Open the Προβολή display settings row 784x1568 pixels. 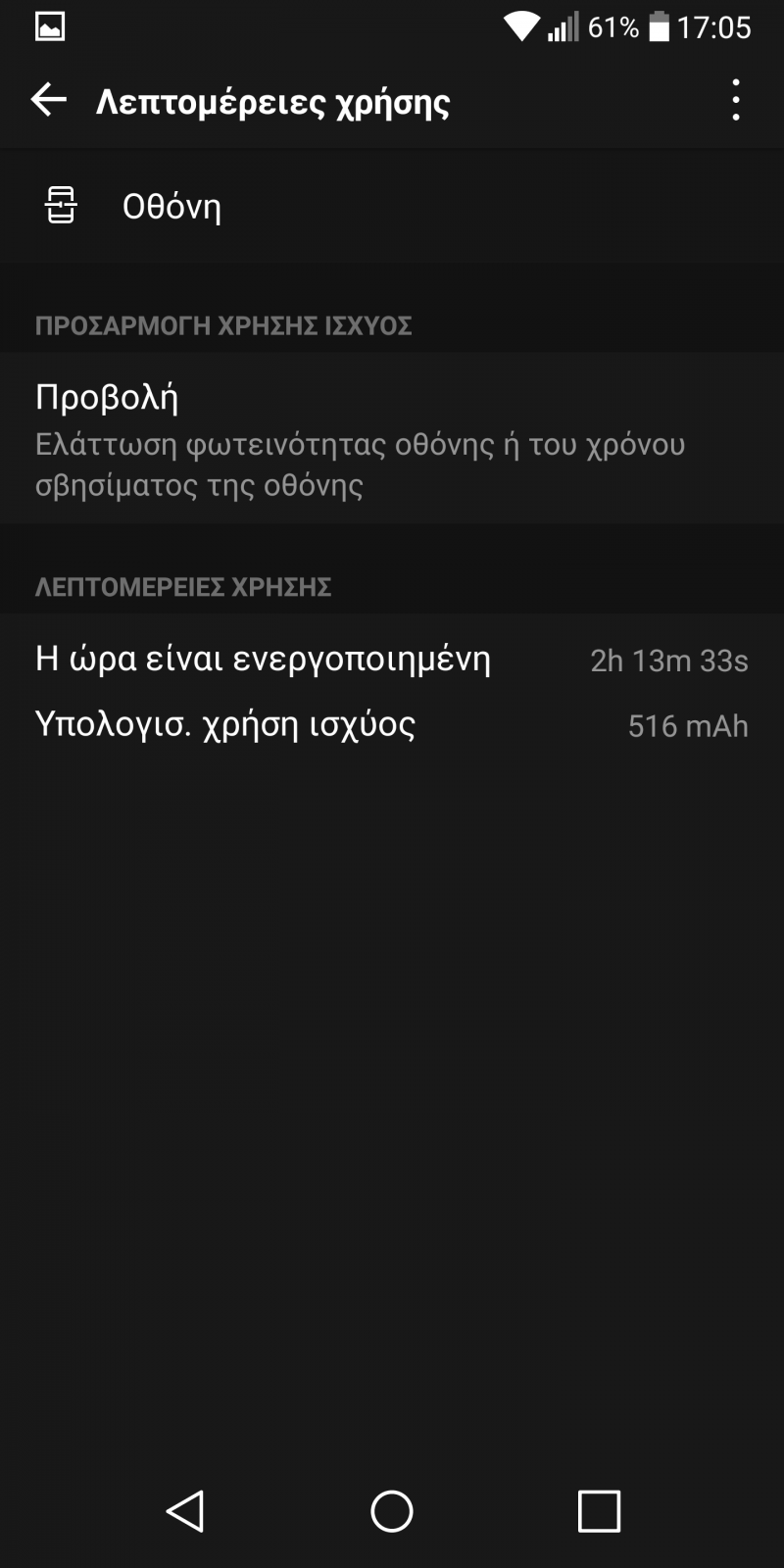392,438
